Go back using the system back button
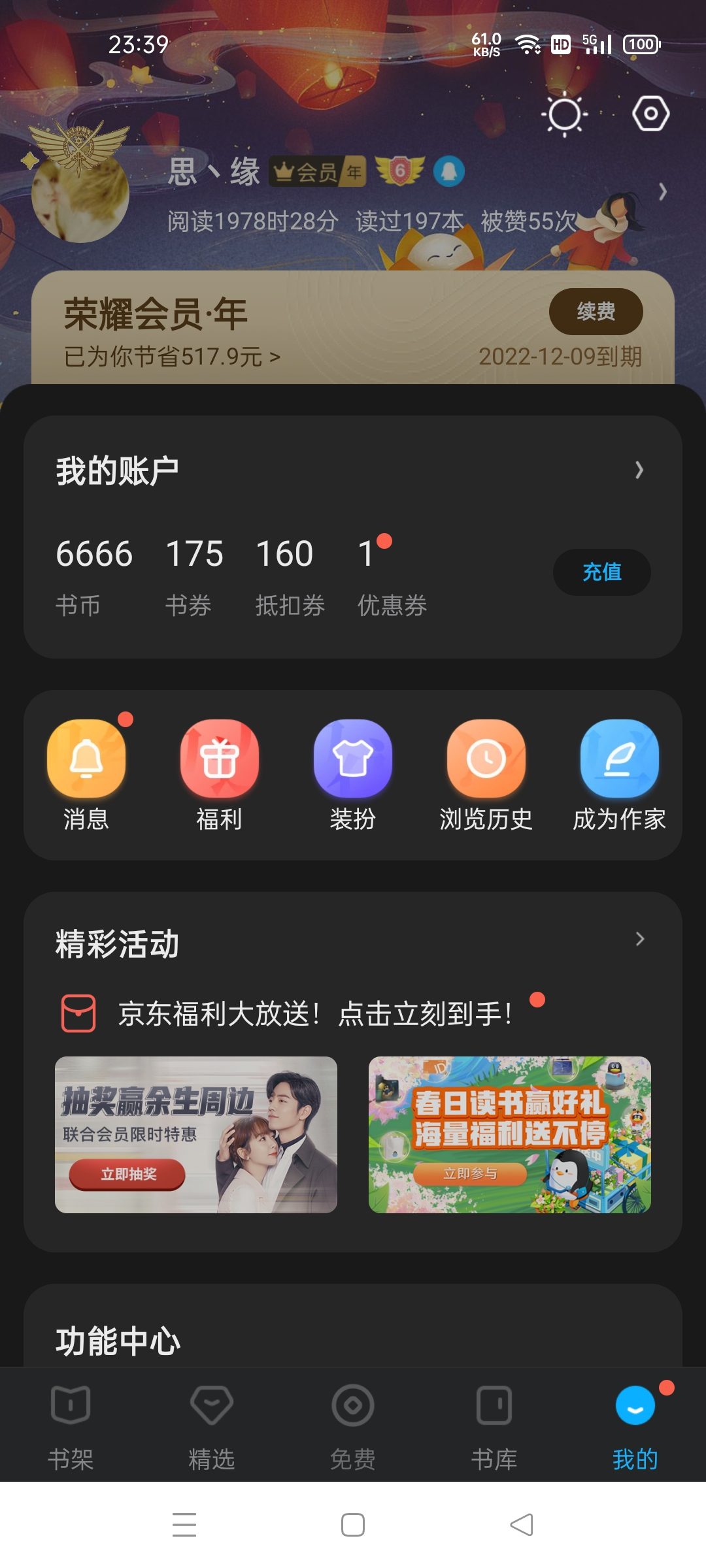Viewport: 706px width, 1568px height. pyautogui.click(x=522, y=1525)
